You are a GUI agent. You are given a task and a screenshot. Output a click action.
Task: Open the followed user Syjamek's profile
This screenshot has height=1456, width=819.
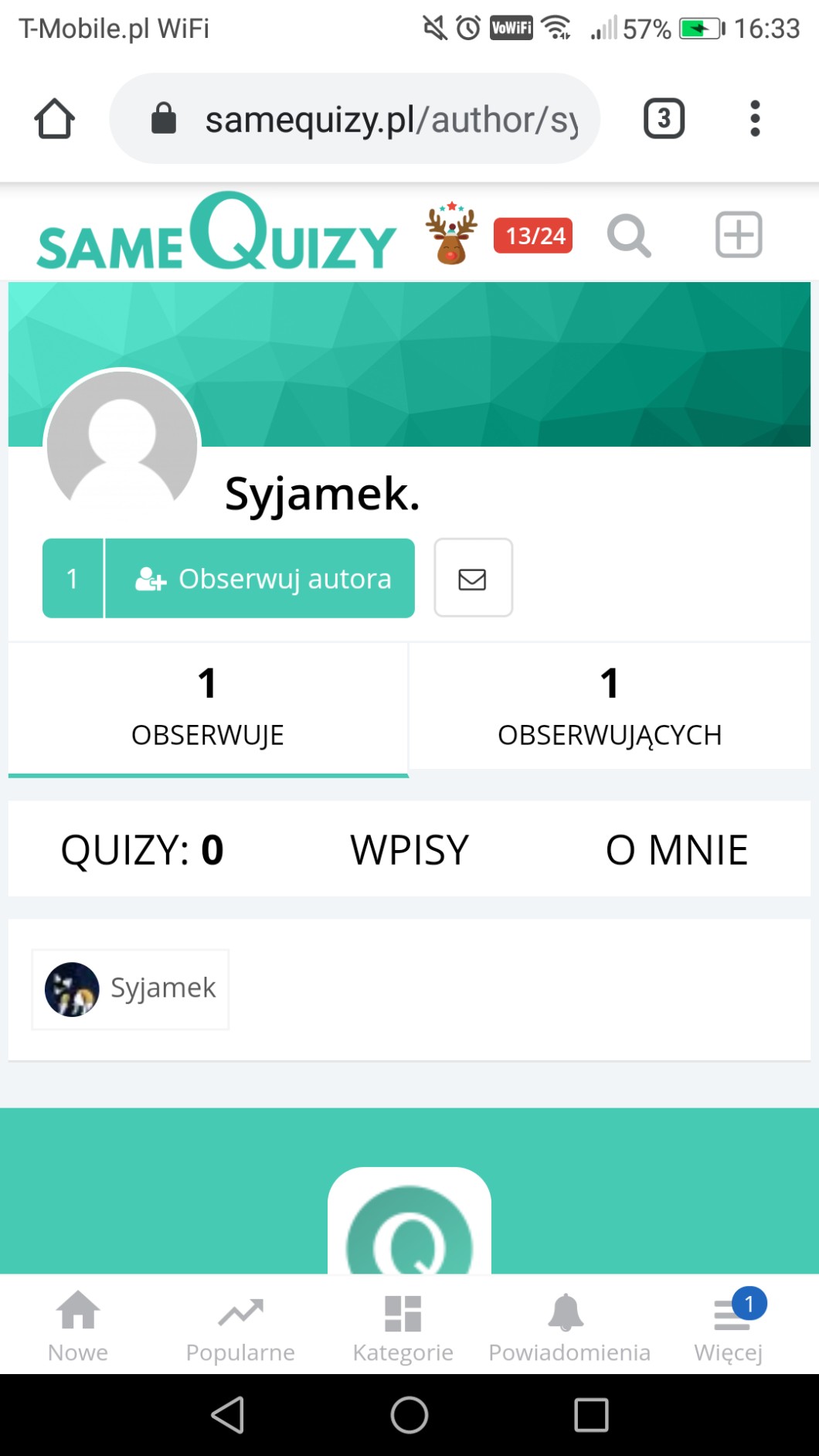tap(131, 989)
